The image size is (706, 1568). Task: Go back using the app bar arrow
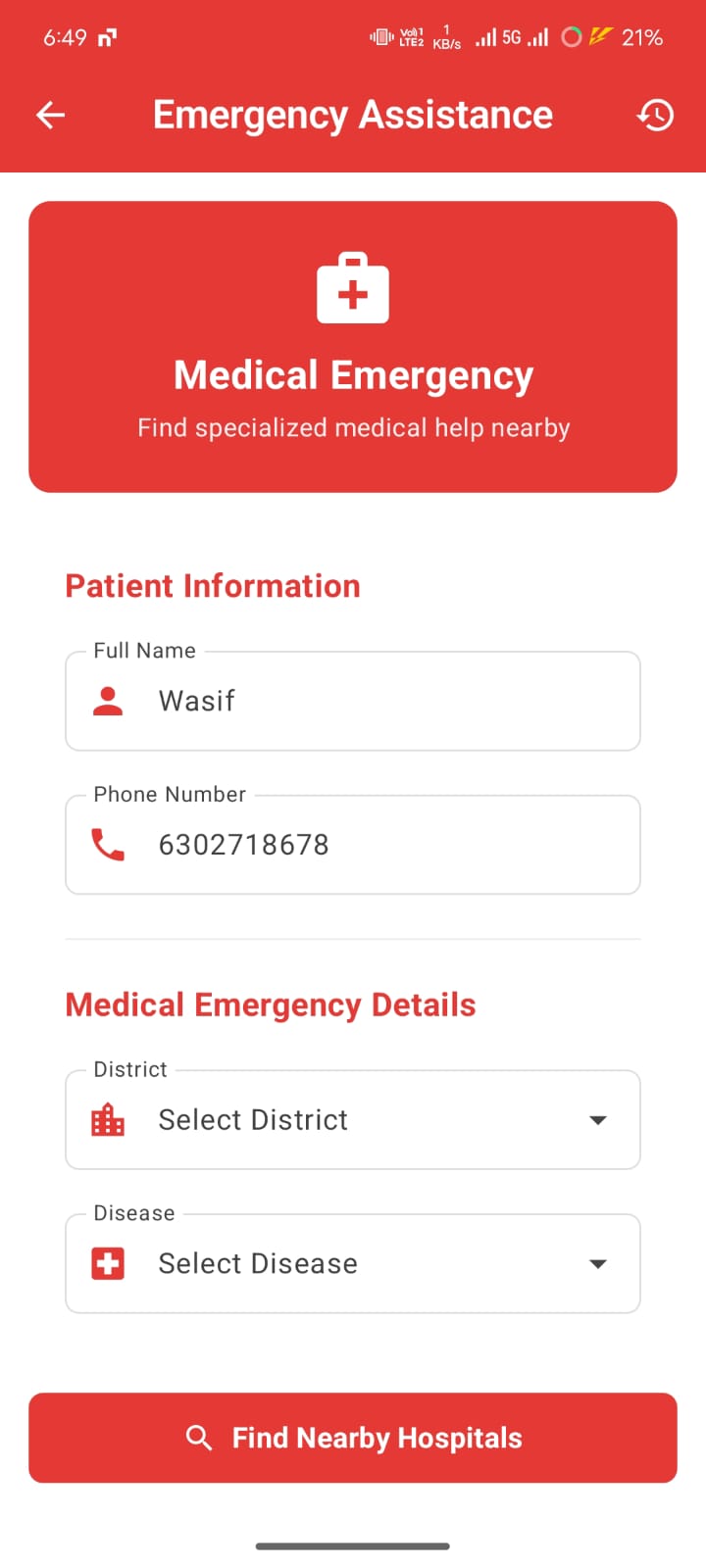[51, 116]
